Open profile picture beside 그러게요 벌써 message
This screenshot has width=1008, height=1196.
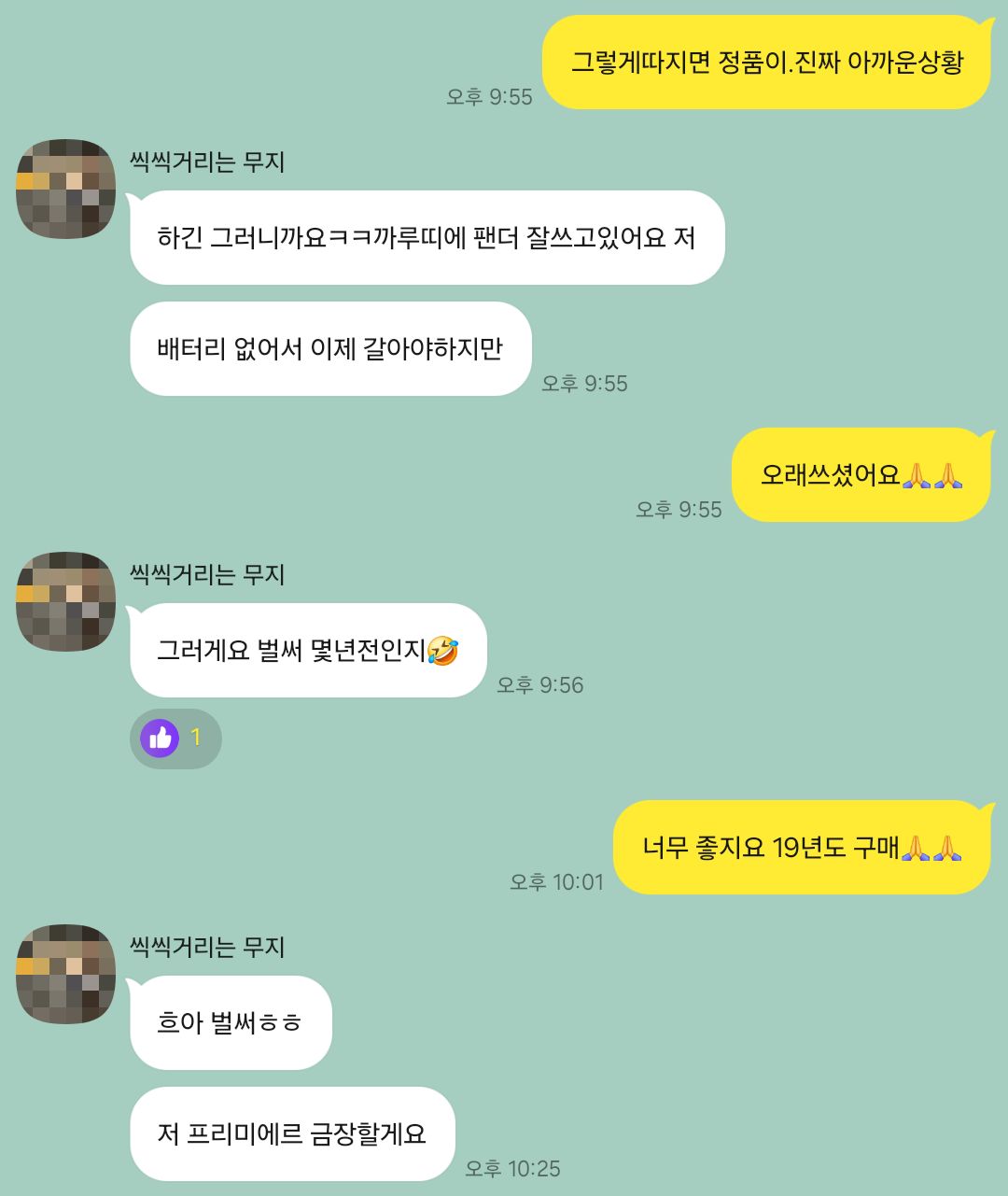(x=65, y=601)
